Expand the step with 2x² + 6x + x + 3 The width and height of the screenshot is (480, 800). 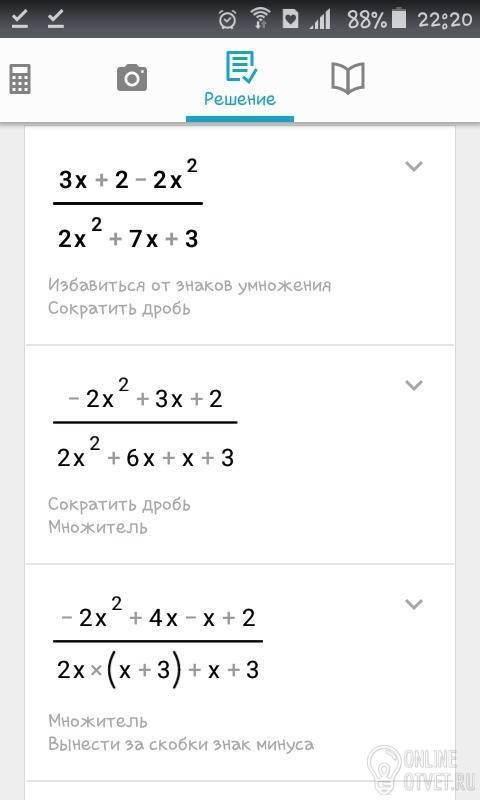pyautogui.click(x=414, y=385)
